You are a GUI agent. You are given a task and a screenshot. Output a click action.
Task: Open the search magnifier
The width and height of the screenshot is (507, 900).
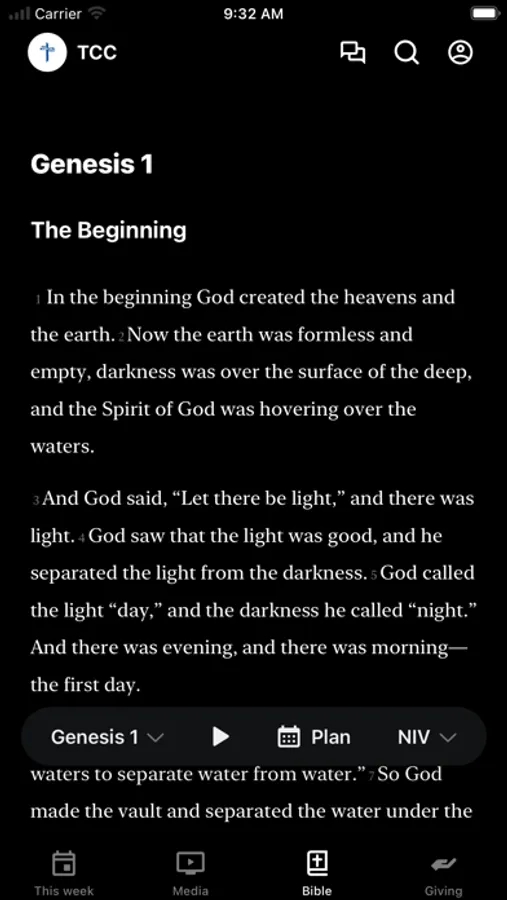(407, 53)
